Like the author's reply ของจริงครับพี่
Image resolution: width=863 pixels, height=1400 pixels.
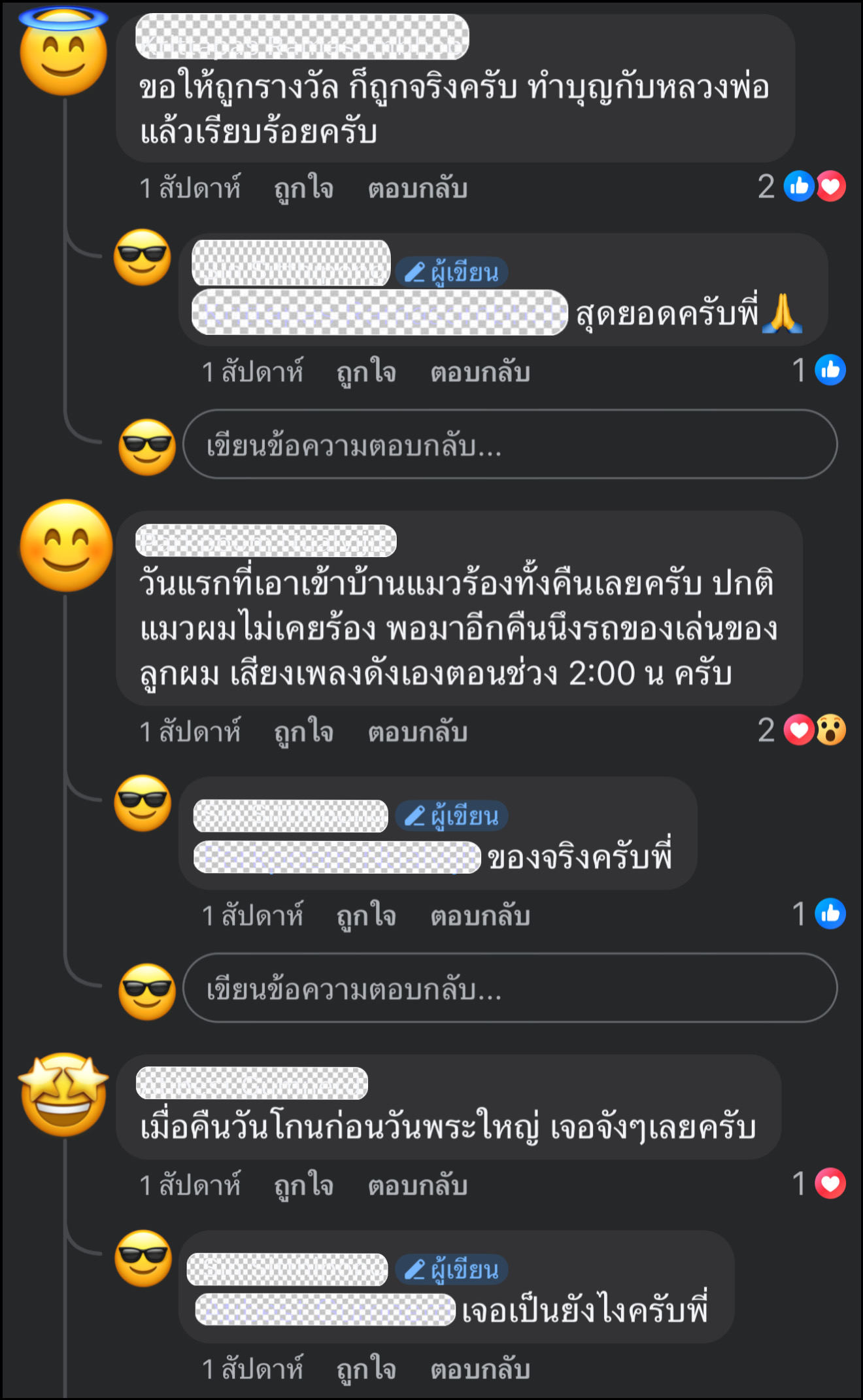[x=366, y=915]
